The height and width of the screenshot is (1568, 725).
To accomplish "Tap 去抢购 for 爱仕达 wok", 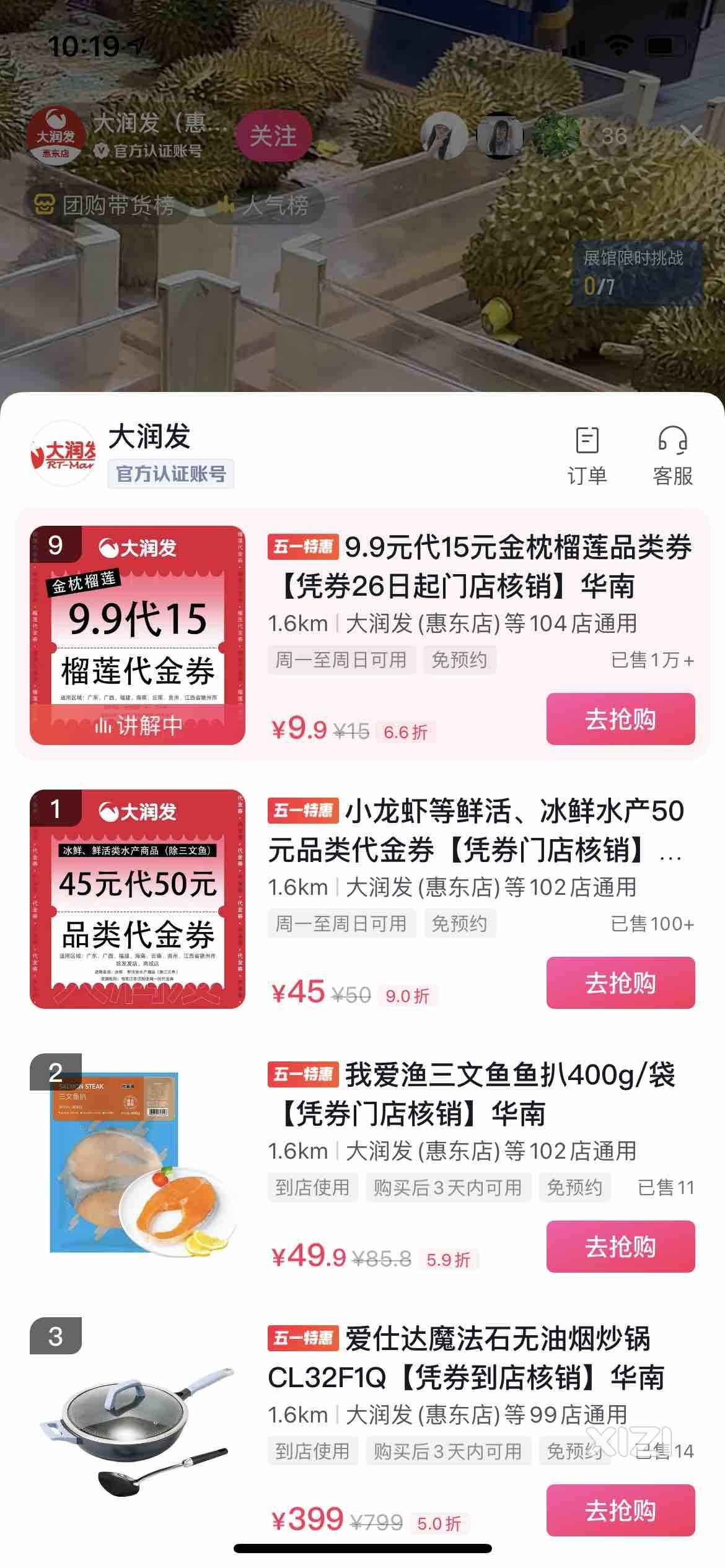I will [x=620, y=1510].
